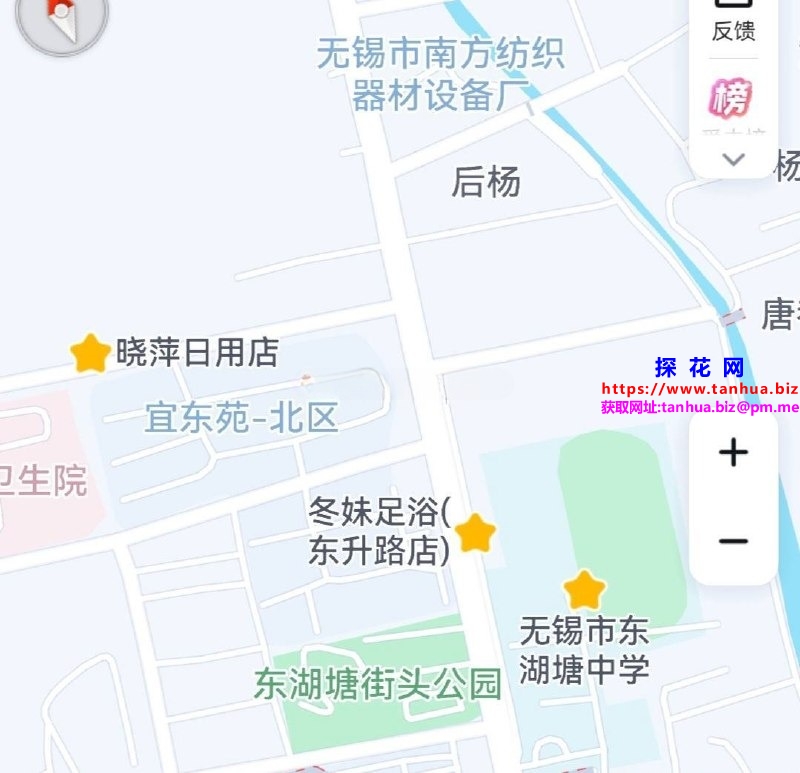The width and height of the screenshot is (800, 773).
Task: Expand the side toolbar with the down chevron
Action: click(734, 159)
